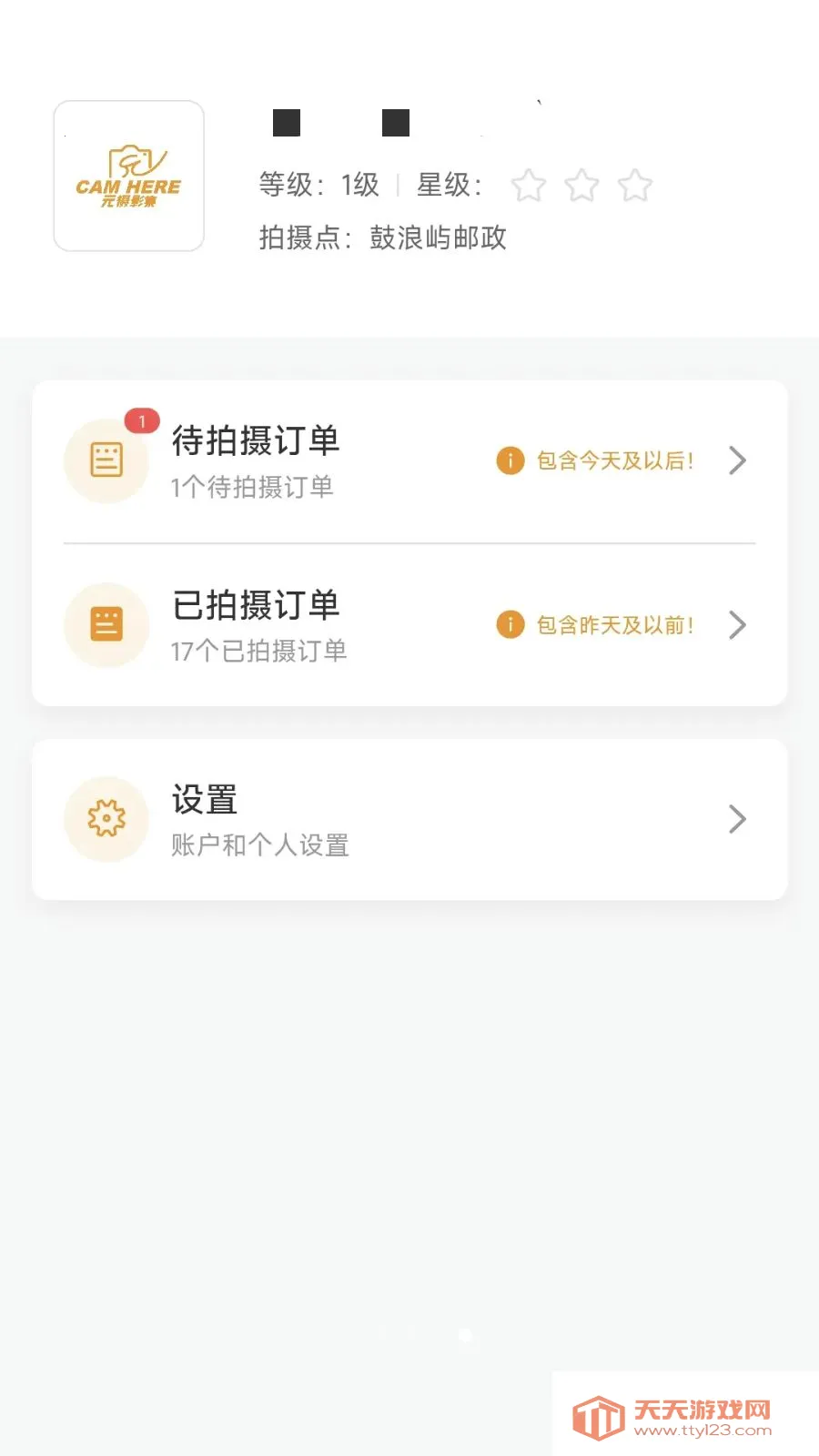
Task: Expand pending orders via right chevron
Action: [738, 460]
